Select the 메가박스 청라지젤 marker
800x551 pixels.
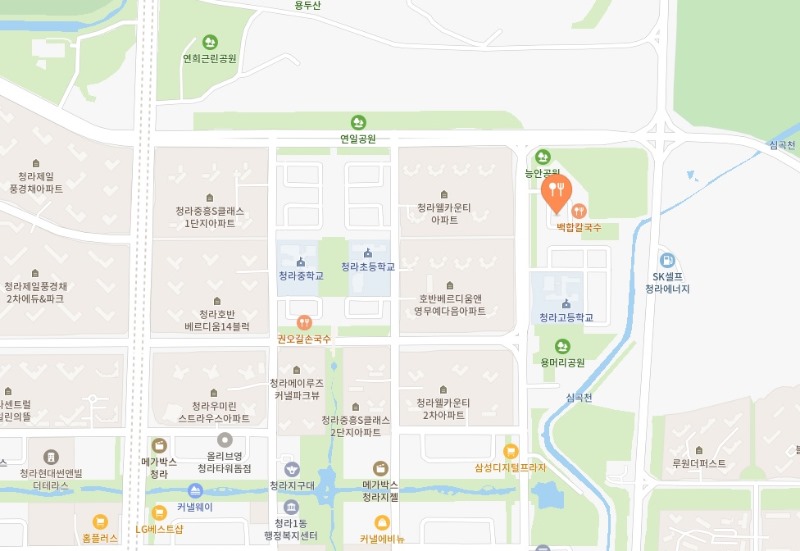click(380, 468)
